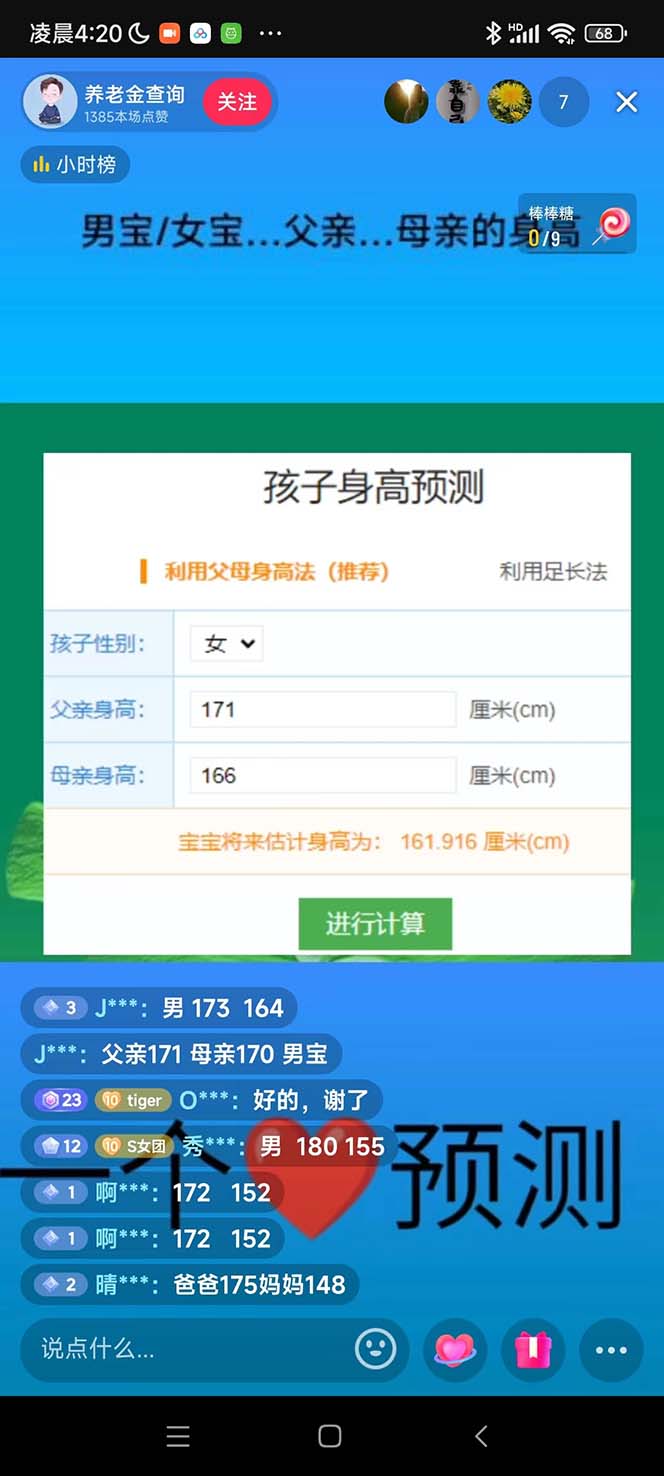664x1476 pixels.
Task: Follow the 养老金查询 streamer
Action: (x=237, y=102)
